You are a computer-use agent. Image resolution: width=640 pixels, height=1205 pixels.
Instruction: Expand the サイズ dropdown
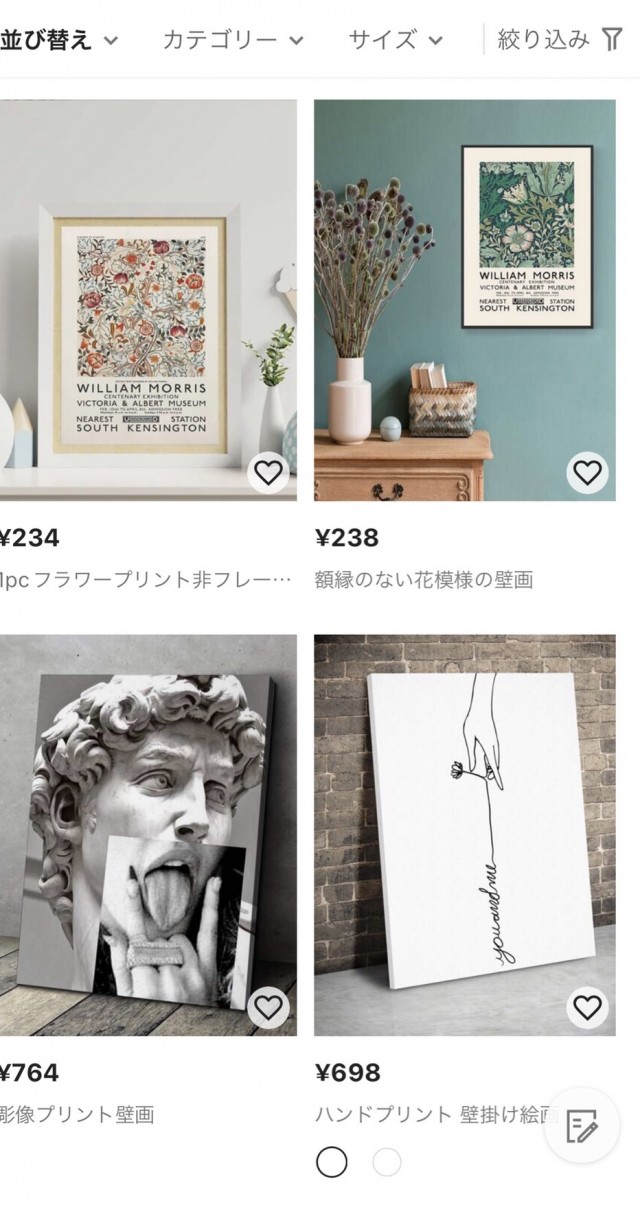pos(394,40)
